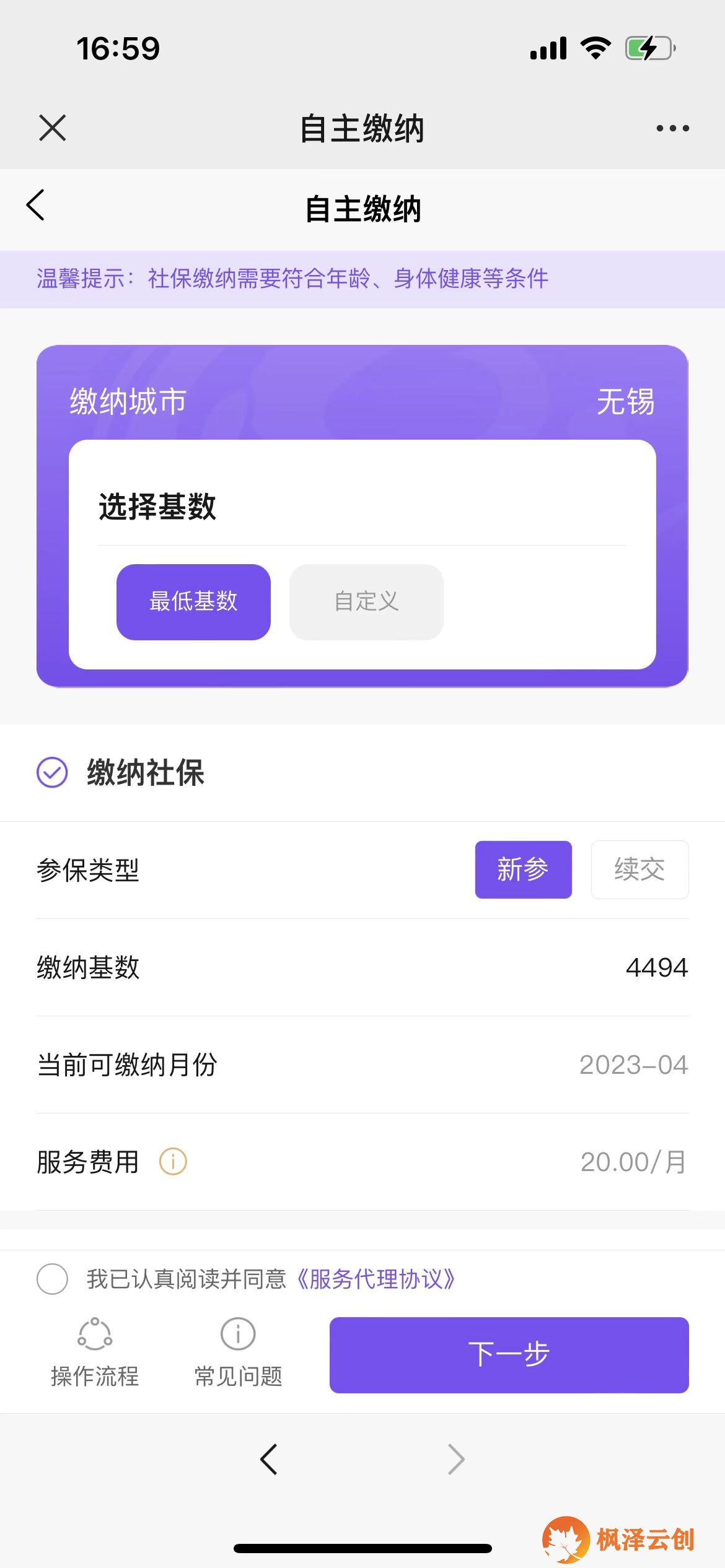Image resolution: width=725 pixels, height=1568 pixels.
Task: Open the three-dot overflow menu
Action: [x=672, y=128]
